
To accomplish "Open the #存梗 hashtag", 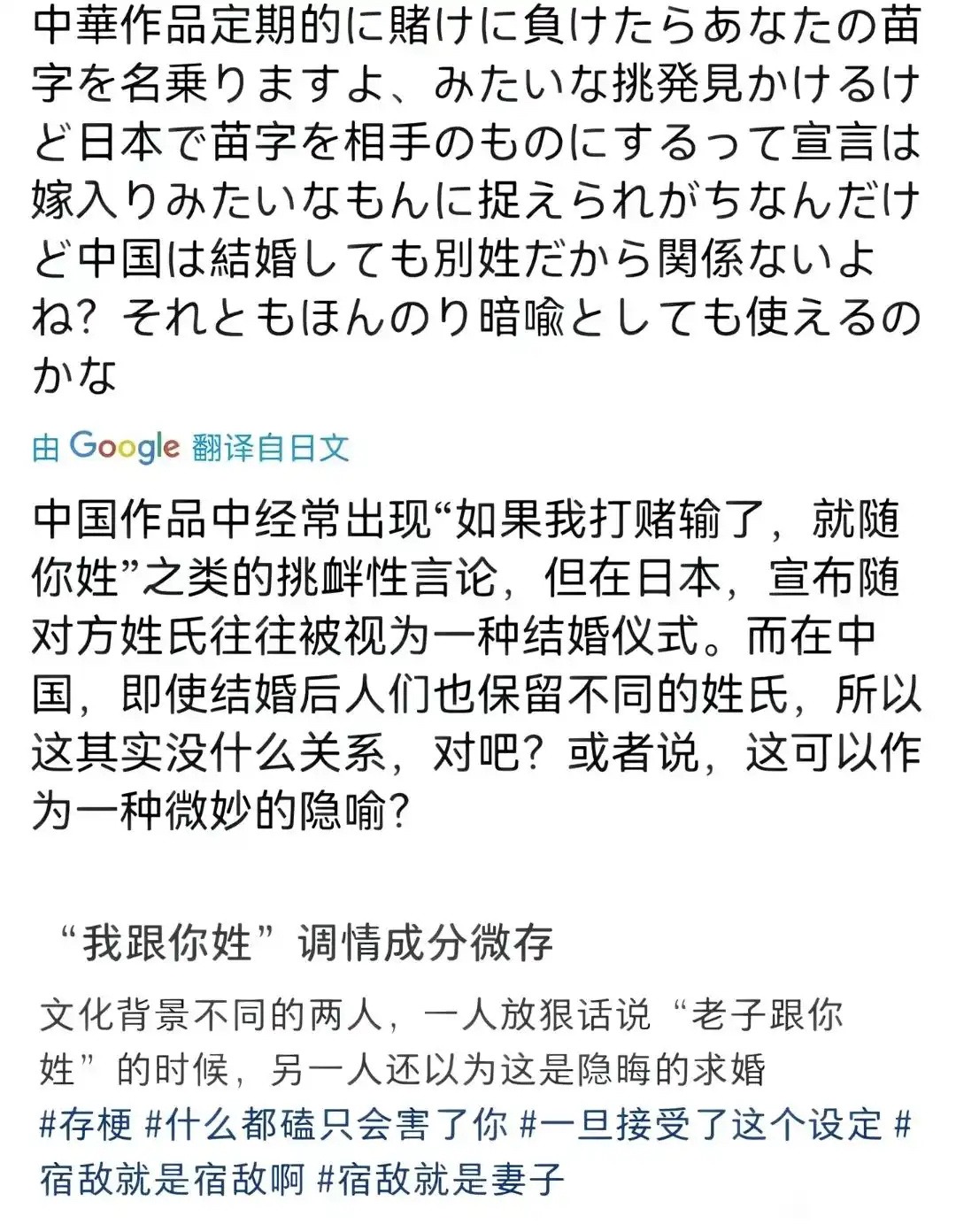I will (x=85, y=1126).
